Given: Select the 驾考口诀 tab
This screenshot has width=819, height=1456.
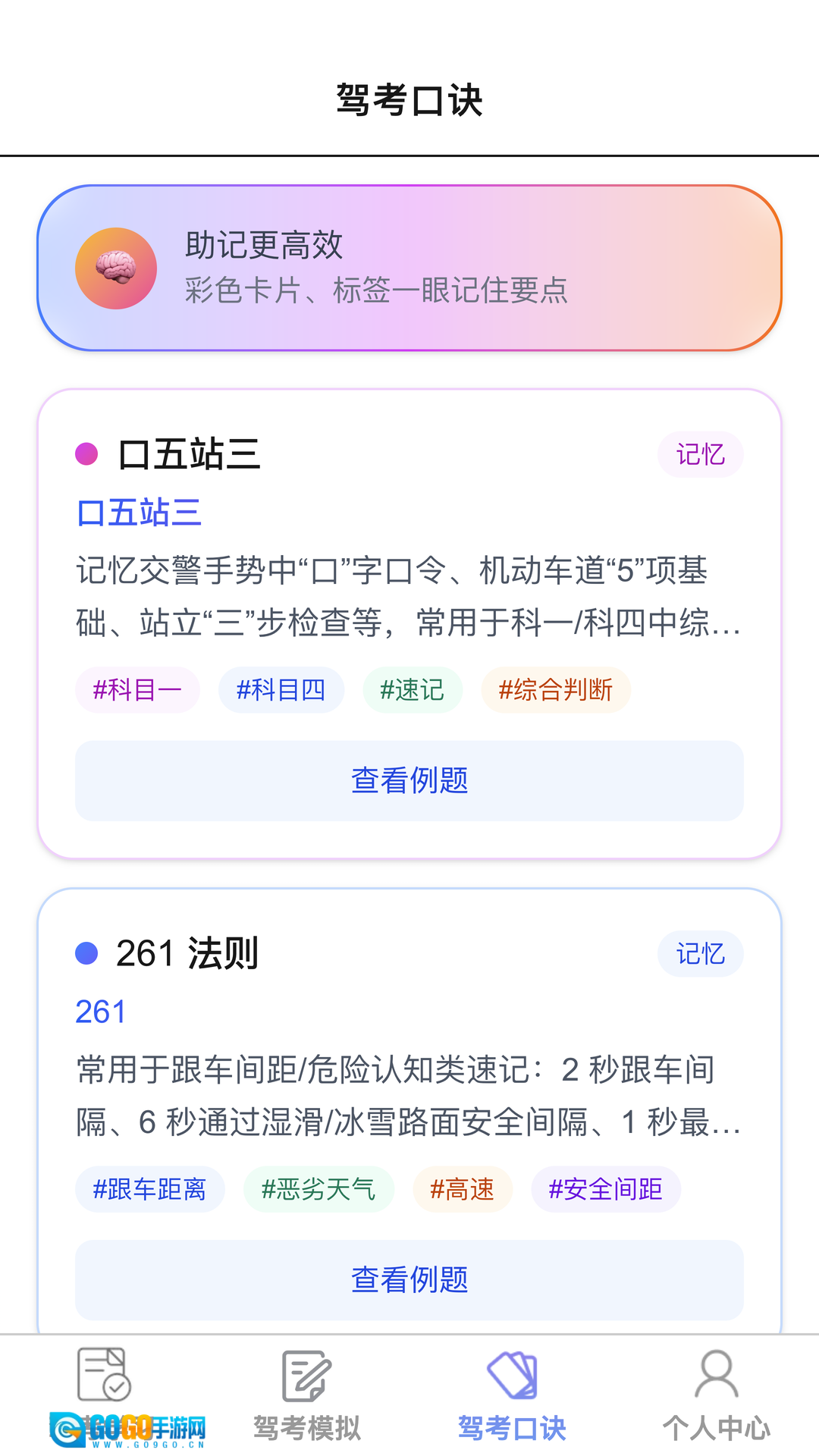Looking at the screenshot, I should [x=512, y=1395].
